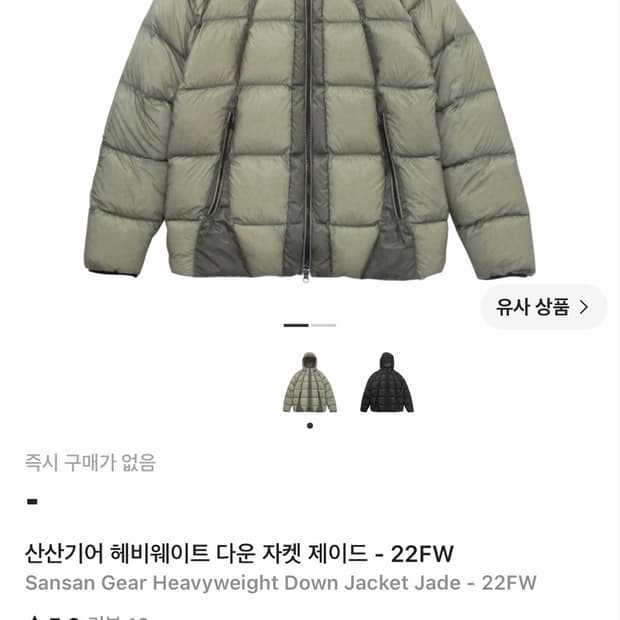Select the black jacket color thumbnail
The image size is (620, 620).
point(387,382)
